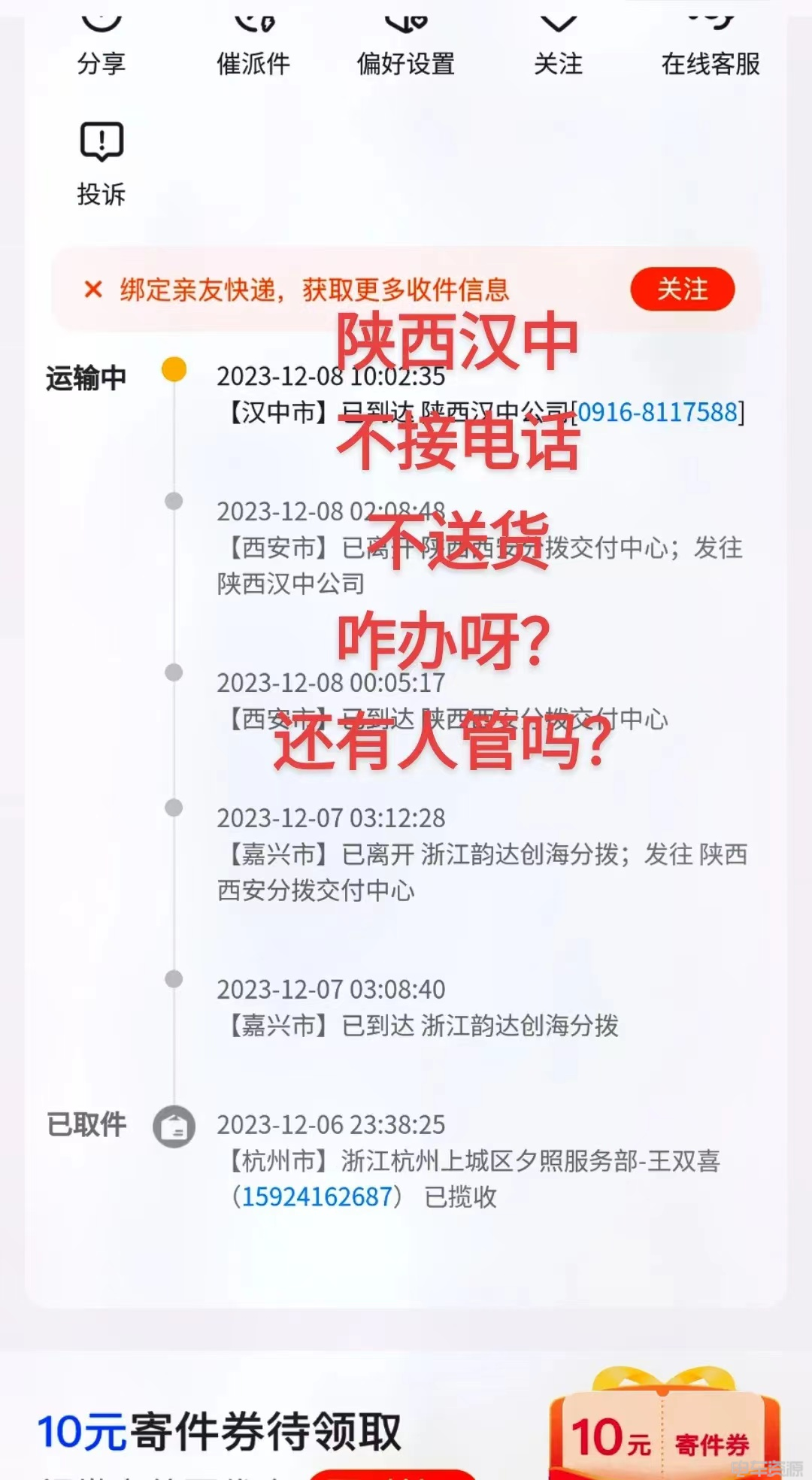Screen dimensions: 812x1480
Task: Tap the red 关注 button in the banner
Action: pos(682,290)
